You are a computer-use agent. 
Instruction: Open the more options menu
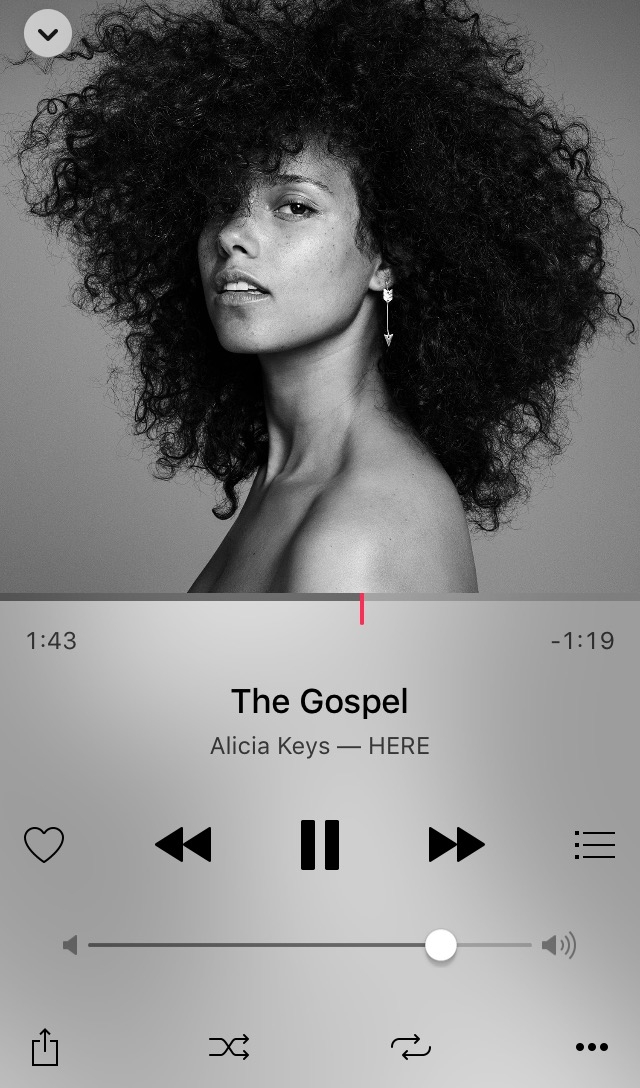(x=592, y=1047)
